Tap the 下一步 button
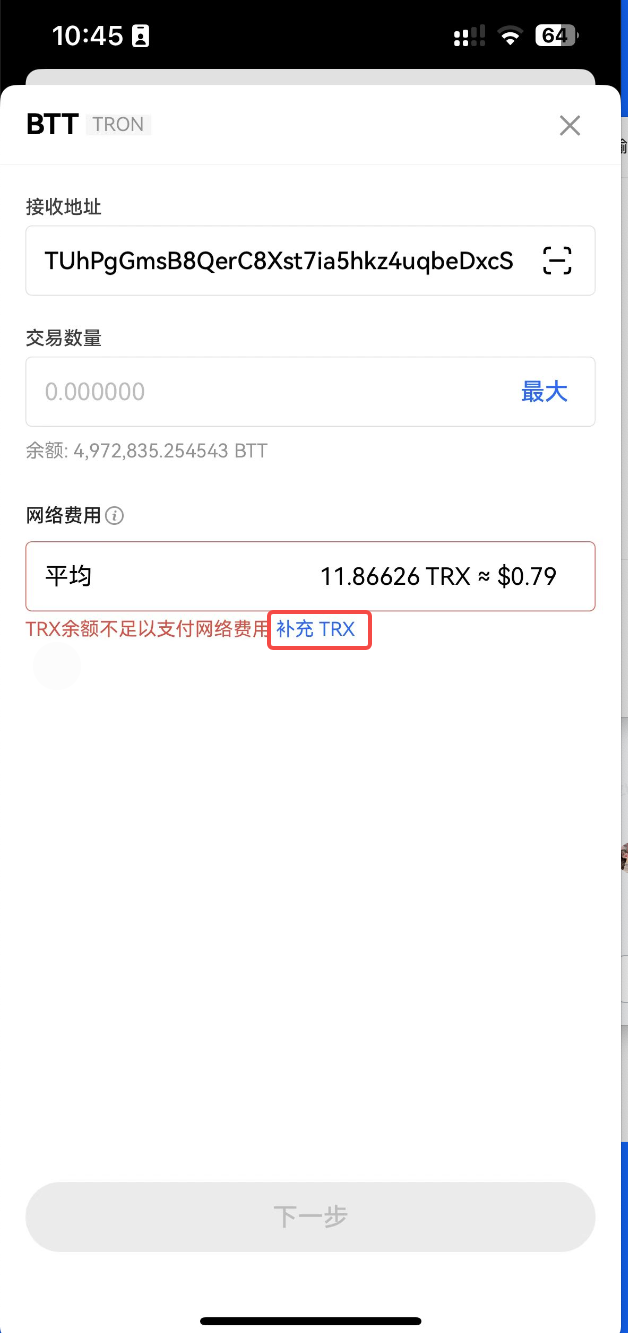 pos(310,1217)
